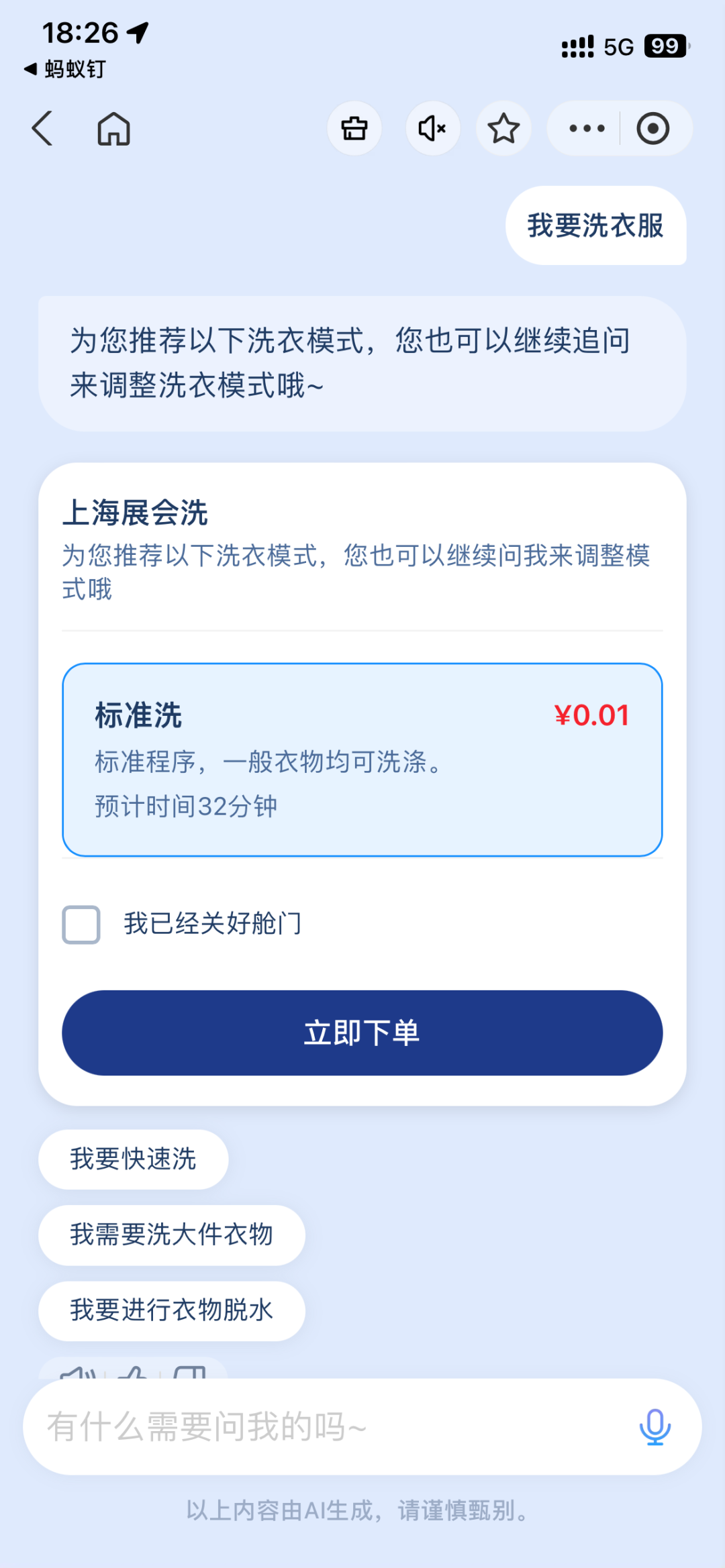Expand the 我要洗衣服 message bubble
The height and width of the screenshot is (1568, 725).
(x=595, y=227)
